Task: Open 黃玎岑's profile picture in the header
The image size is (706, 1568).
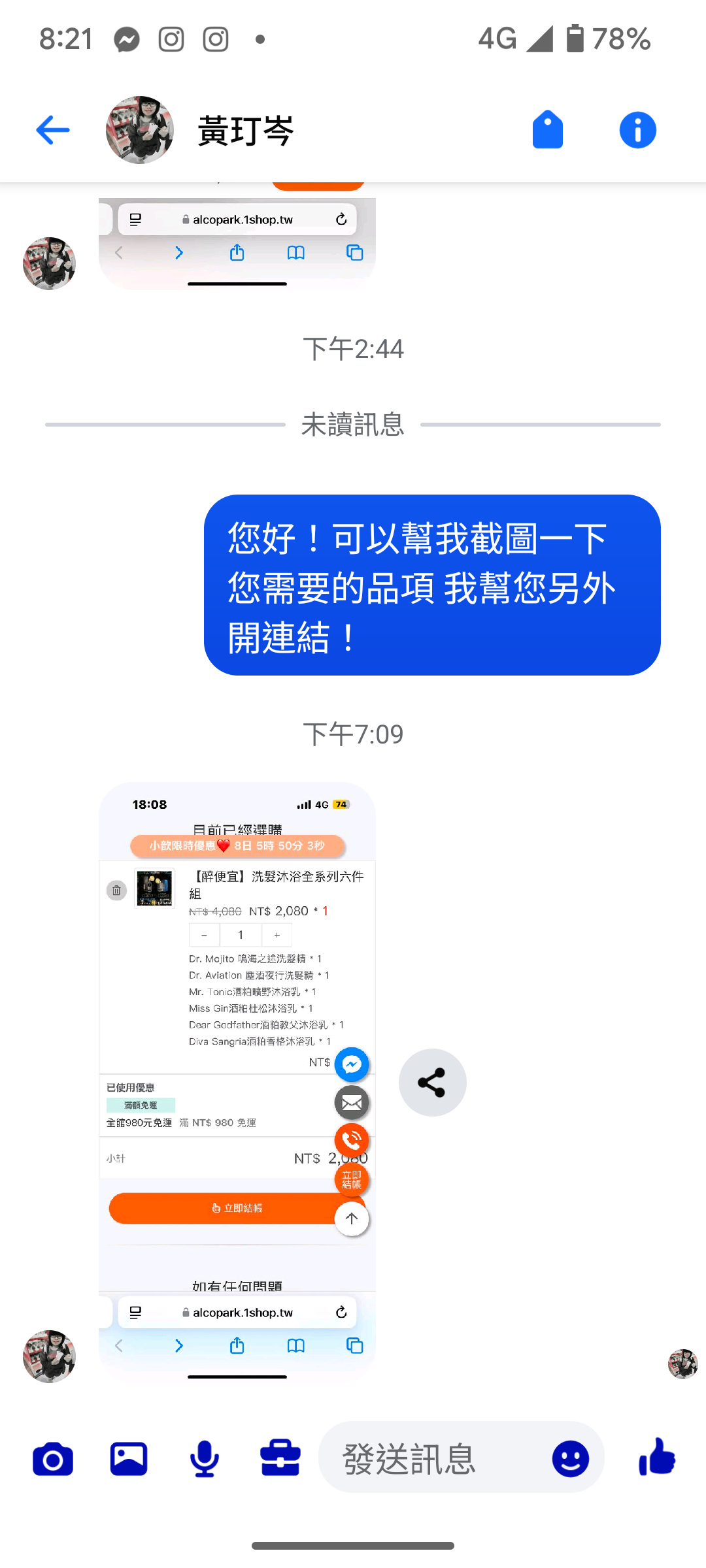Action: tap(140, 130)
